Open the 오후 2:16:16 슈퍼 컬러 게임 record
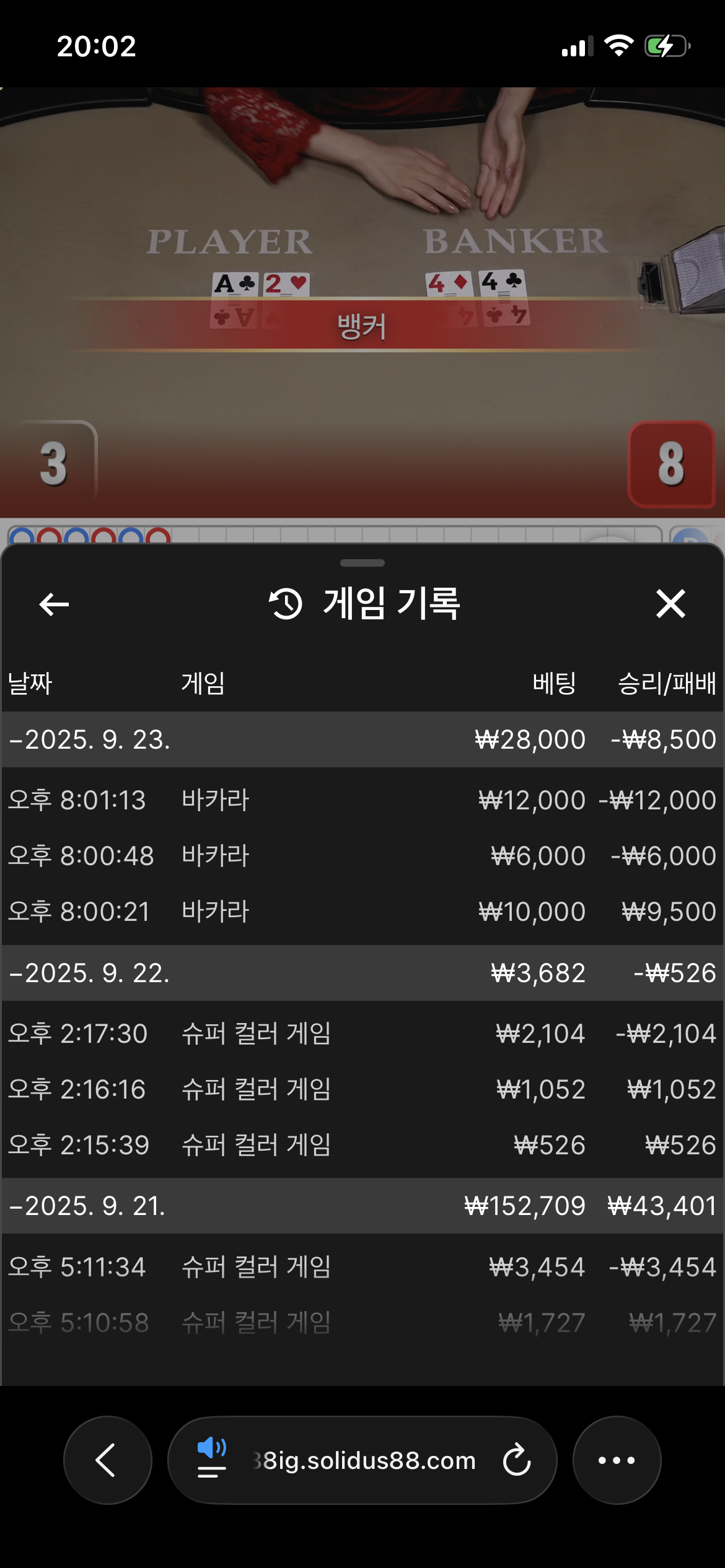This screenshot has width=725, height=1568. [362, 1089]
